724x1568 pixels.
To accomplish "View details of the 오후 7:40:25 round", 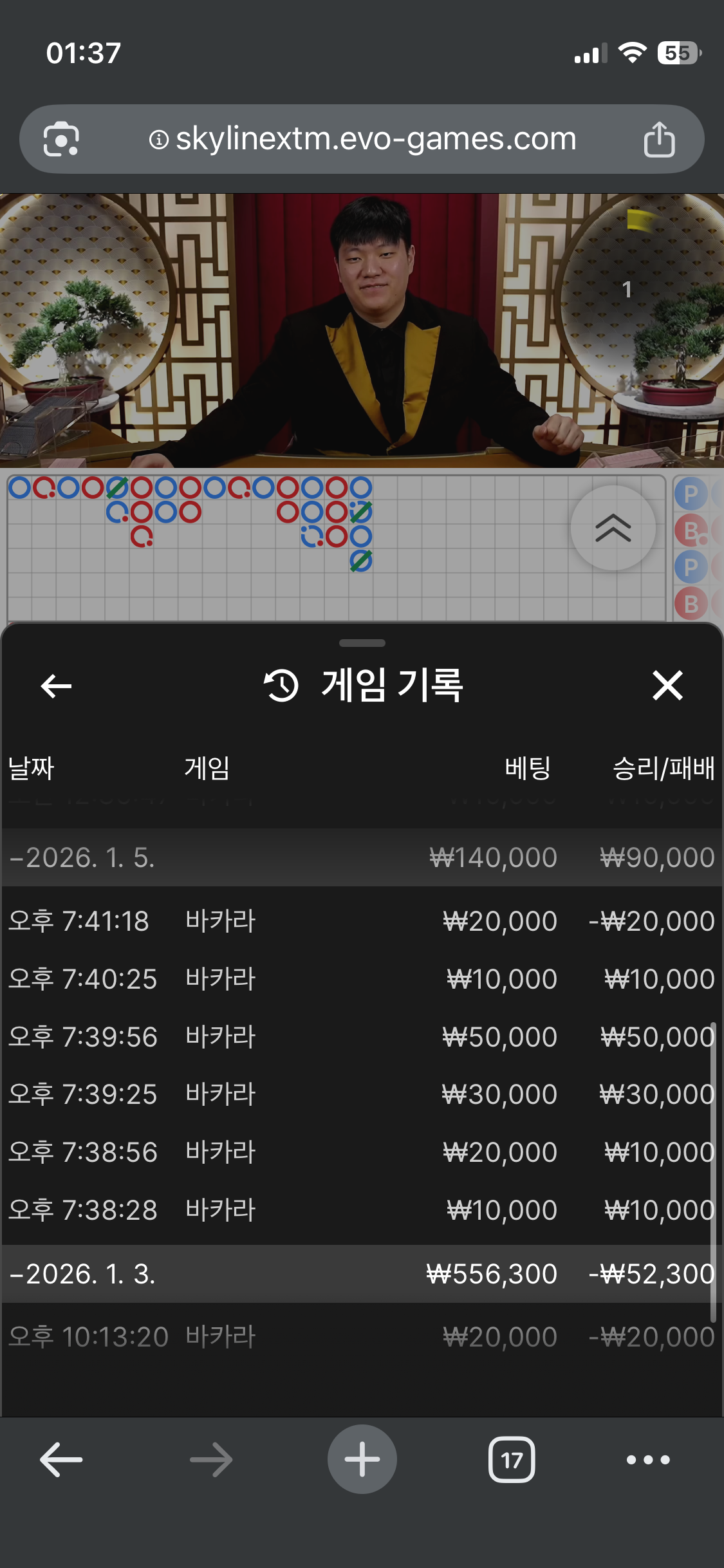I will coord(362,979).
